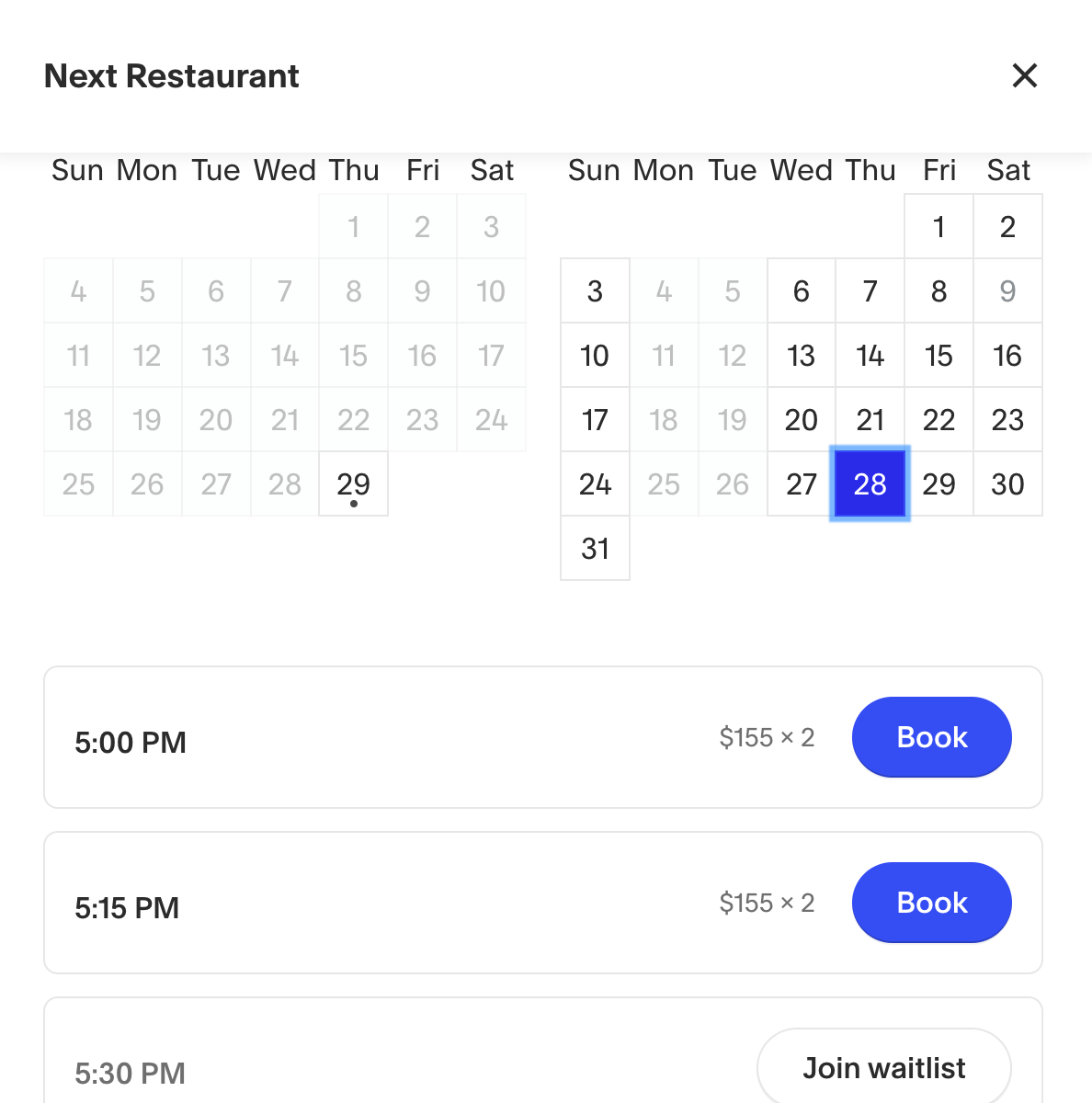Screen dimensions: 1092x1103
Task: Pick the available (dark) date 6
Action: tap(801, 291)
